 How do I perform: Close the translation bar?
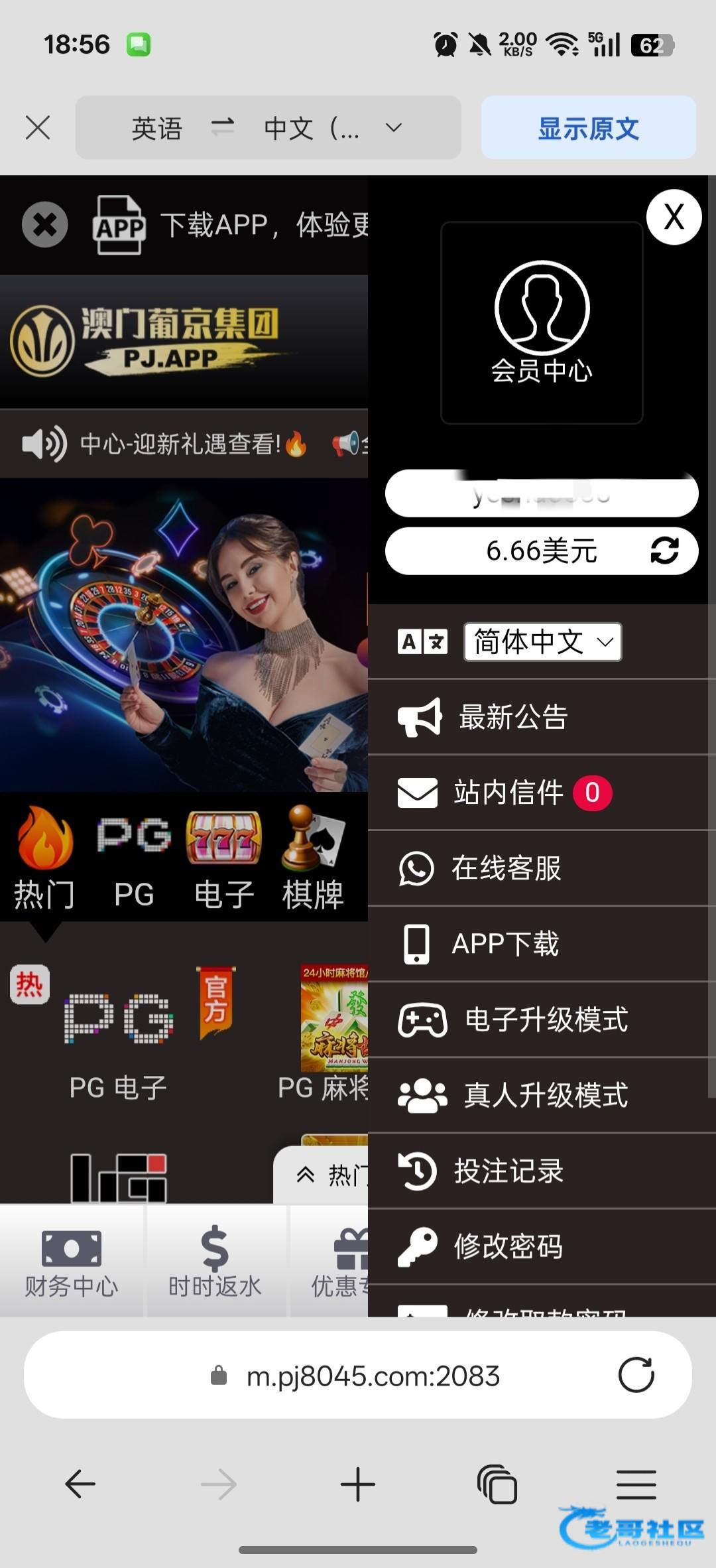38,128
